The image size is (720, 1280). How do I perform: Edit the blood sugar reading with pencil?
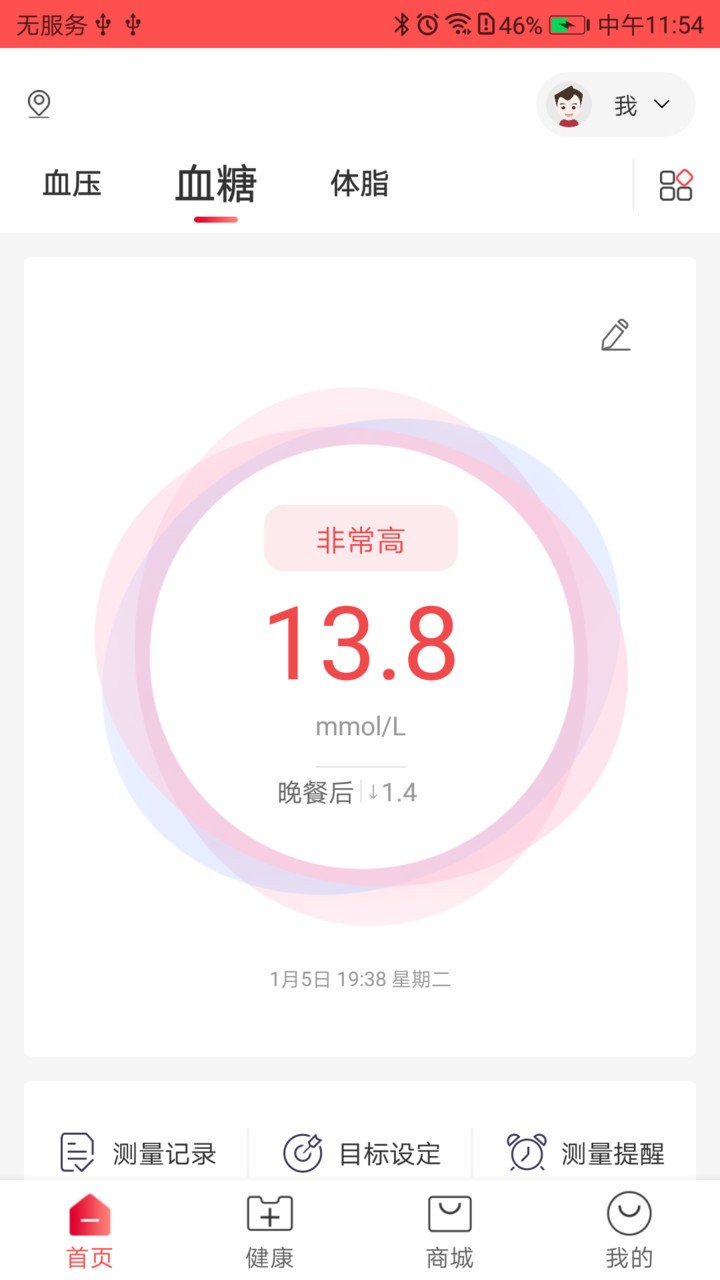tap(615, 335)
